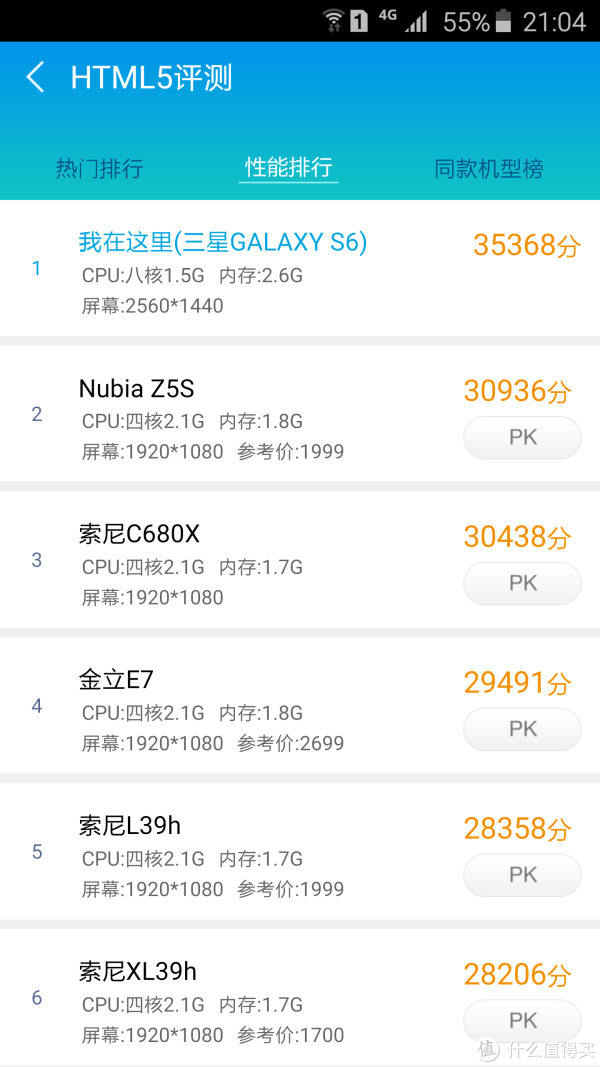This screenshot has height=1067, width=600.
Task: View details of 索尼C680X row
Action: pos(300,559)
